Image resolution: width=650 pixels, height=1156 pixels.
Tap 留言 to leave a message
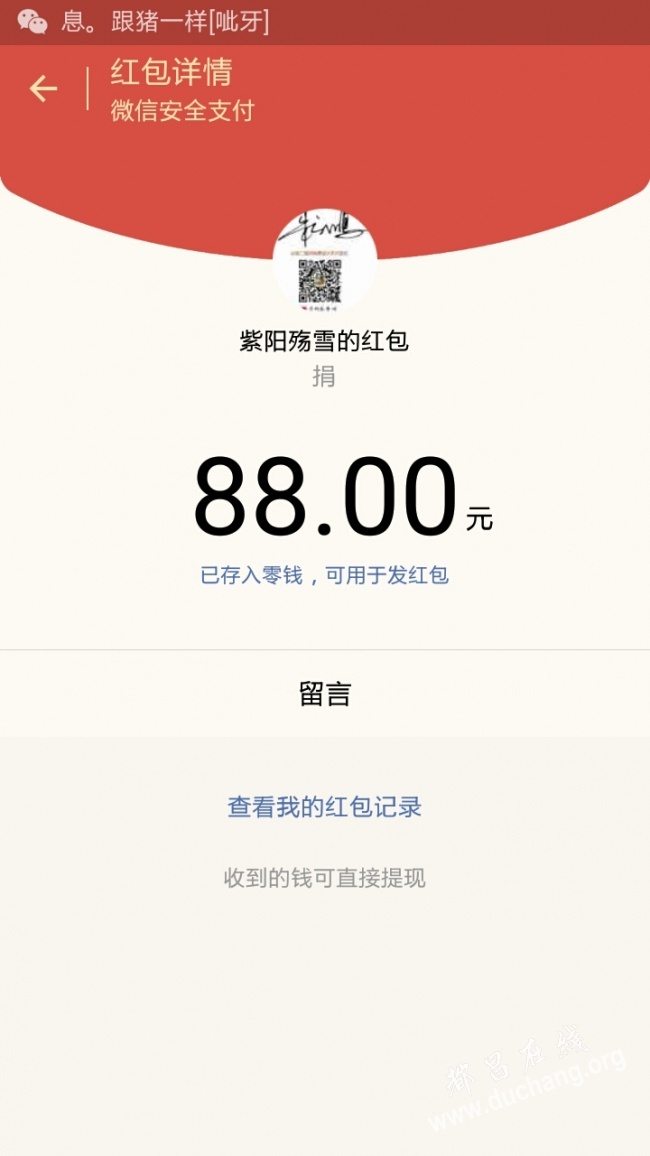[x=325, y=694]
